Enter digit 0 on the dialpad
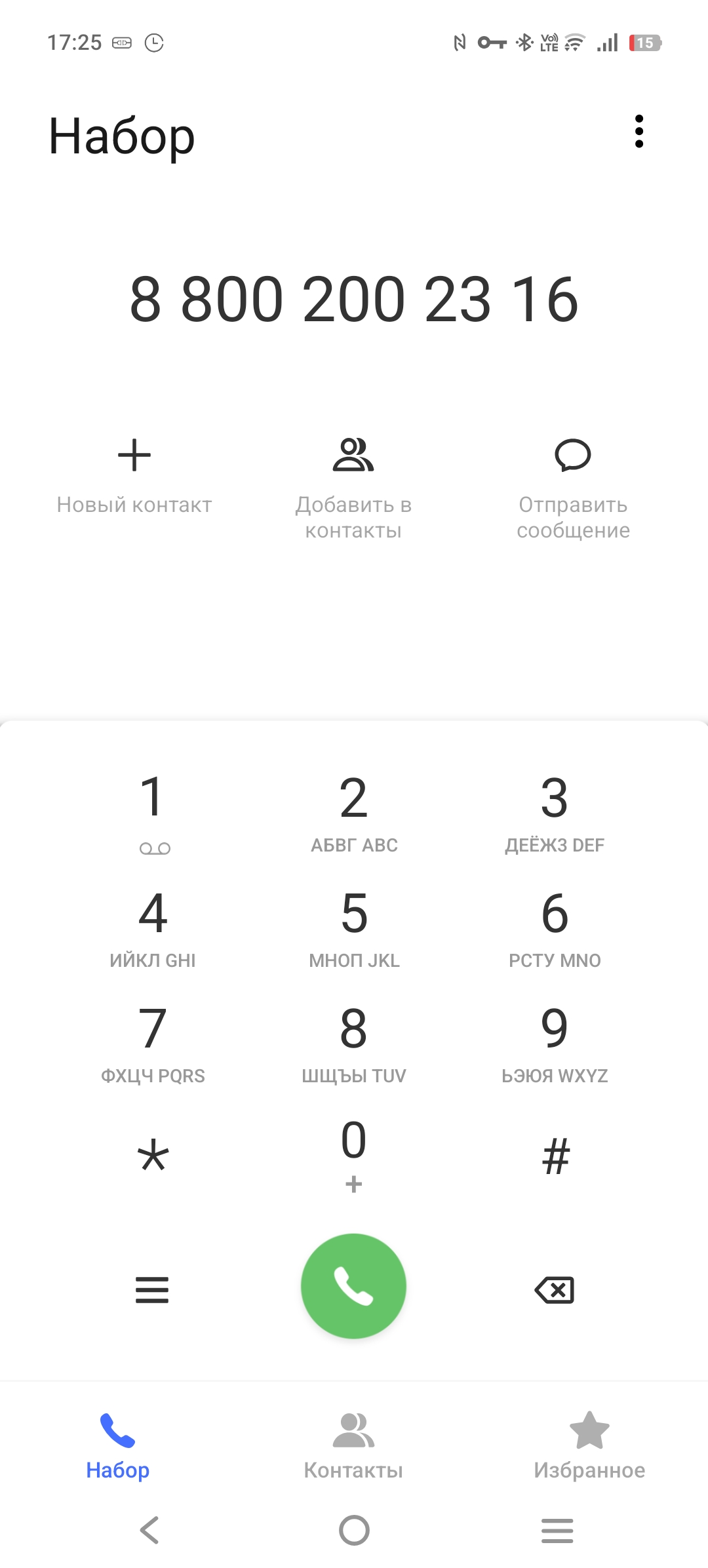The width and height of the screenshot is (708, 1568). pyautogui.click(x=354, y=1156)
